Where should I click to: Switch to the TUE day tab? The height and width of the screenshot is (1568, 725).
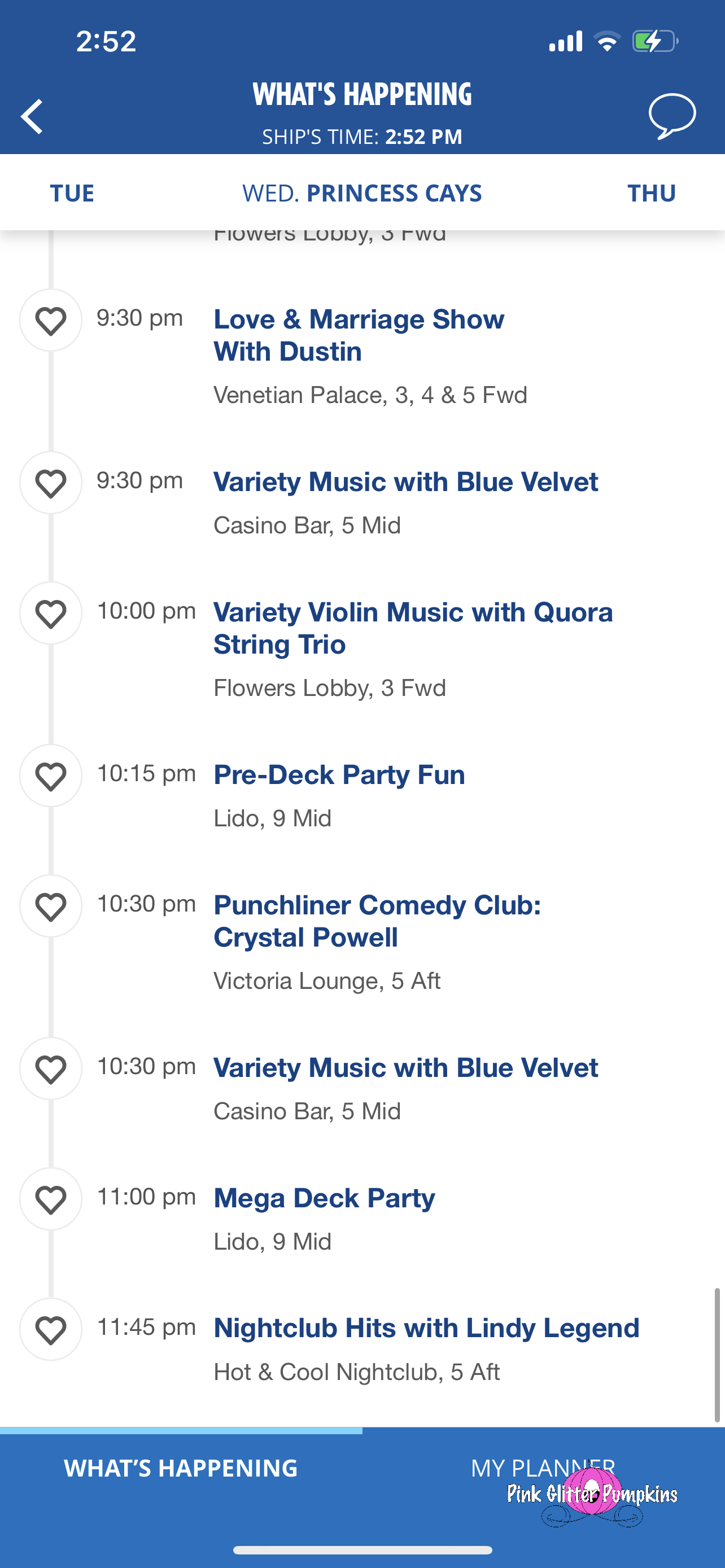(72, 193)
